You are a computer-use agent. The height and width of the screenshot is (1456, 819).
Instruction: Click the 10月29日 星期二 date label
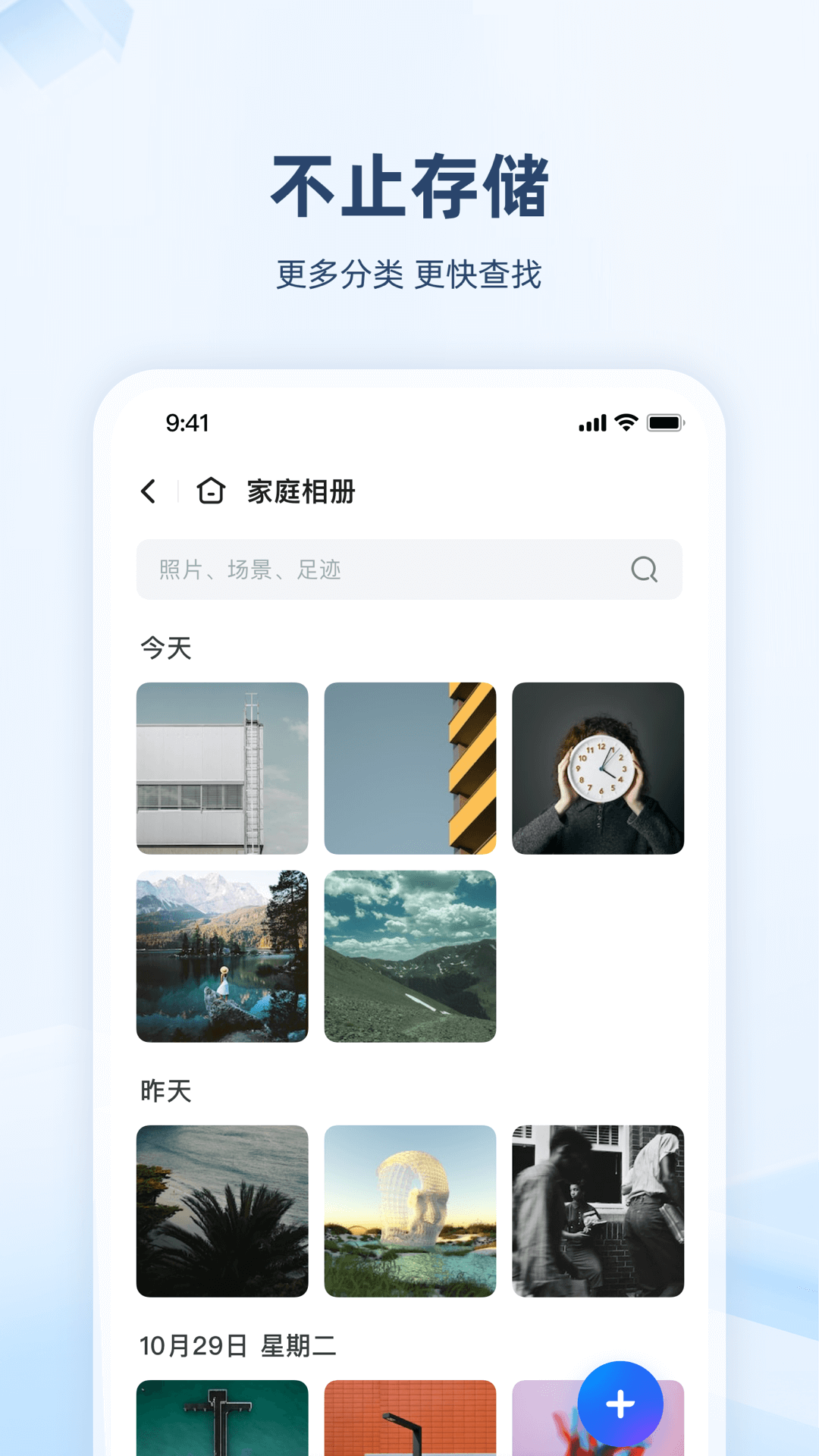[239, 1347]
